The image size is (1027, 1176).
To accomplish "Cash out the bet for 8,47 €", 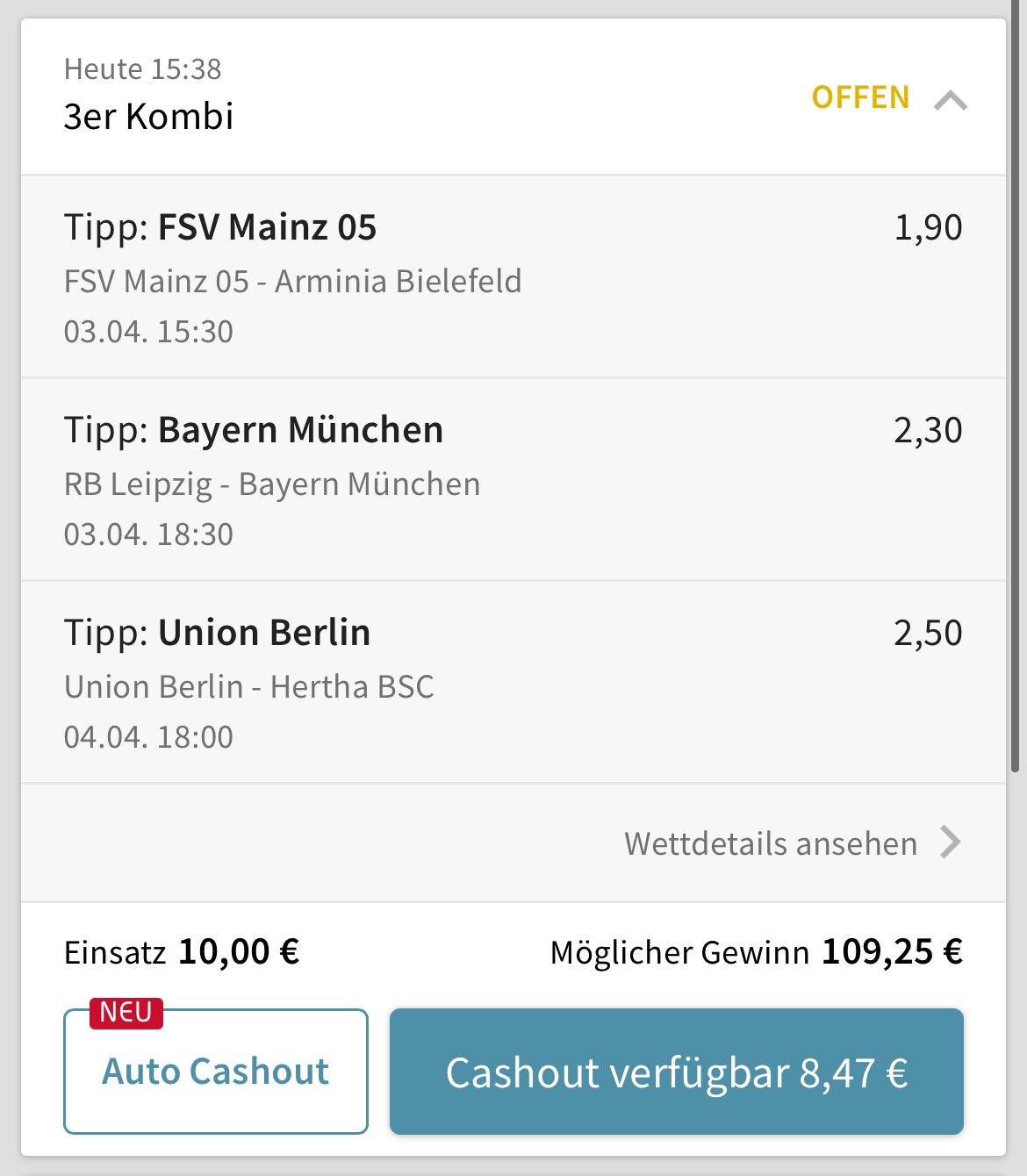I will click(x=677, y=1071).
